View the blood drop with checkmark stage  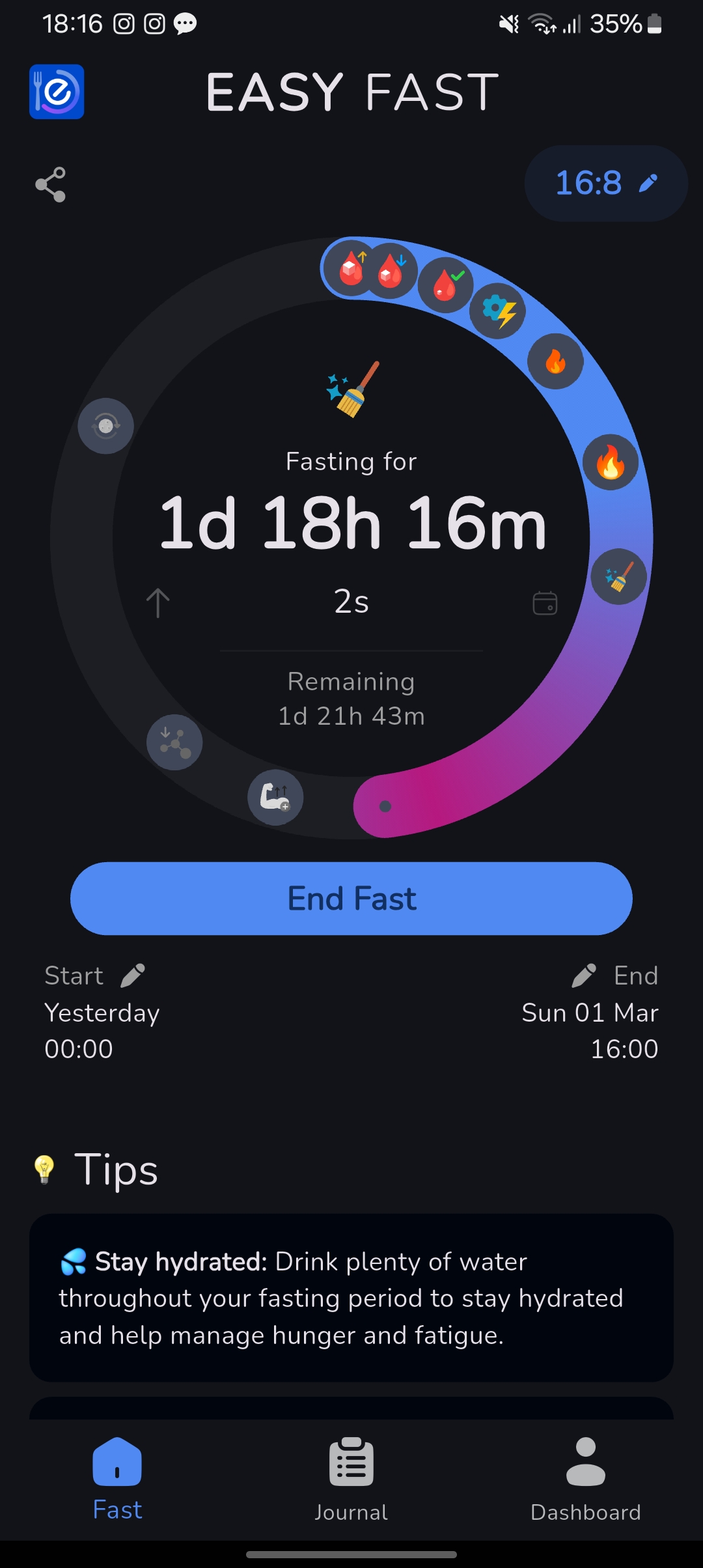pyautogui.click(x=446, y=285)
